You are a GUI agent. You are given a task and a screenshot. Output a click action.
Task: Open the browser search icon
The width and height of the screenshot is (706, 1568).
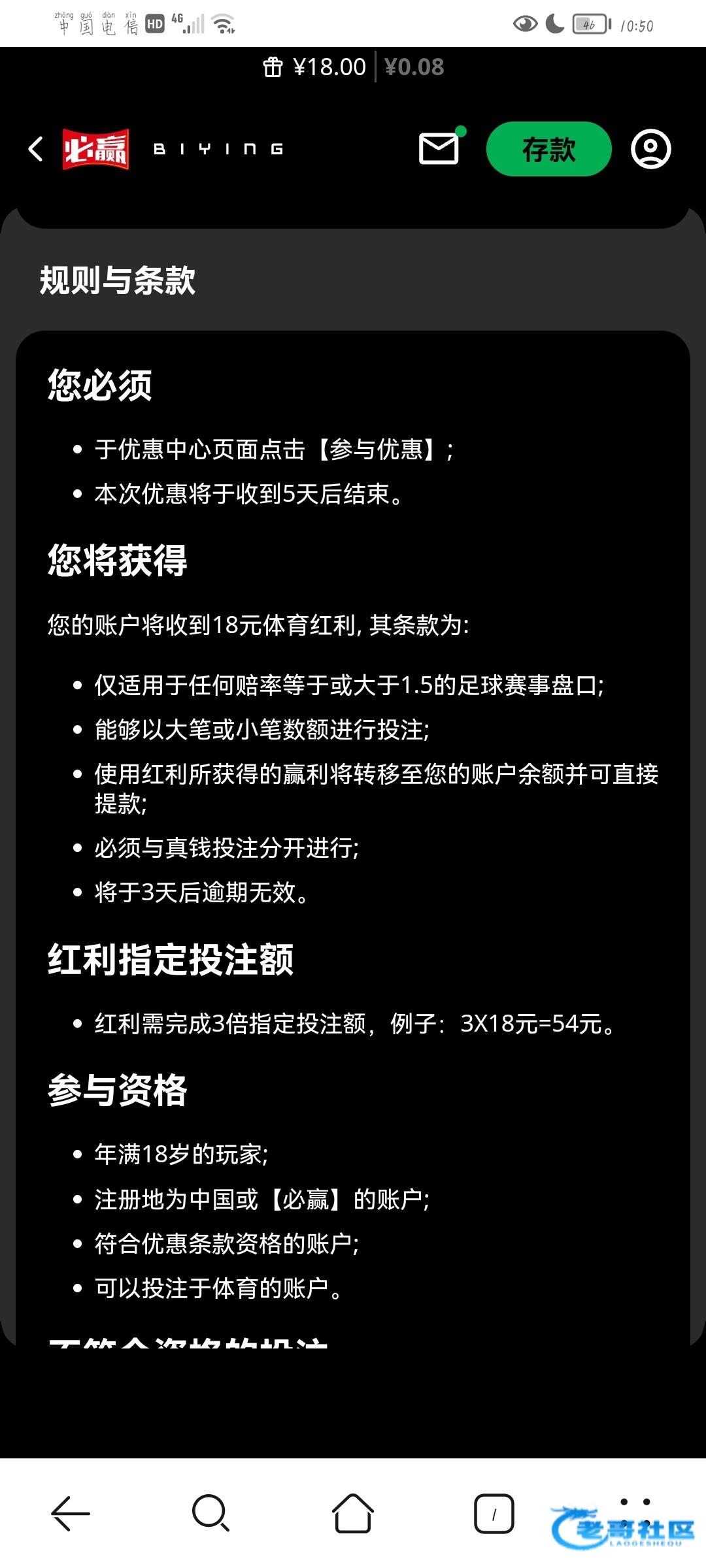[210, 1513]
